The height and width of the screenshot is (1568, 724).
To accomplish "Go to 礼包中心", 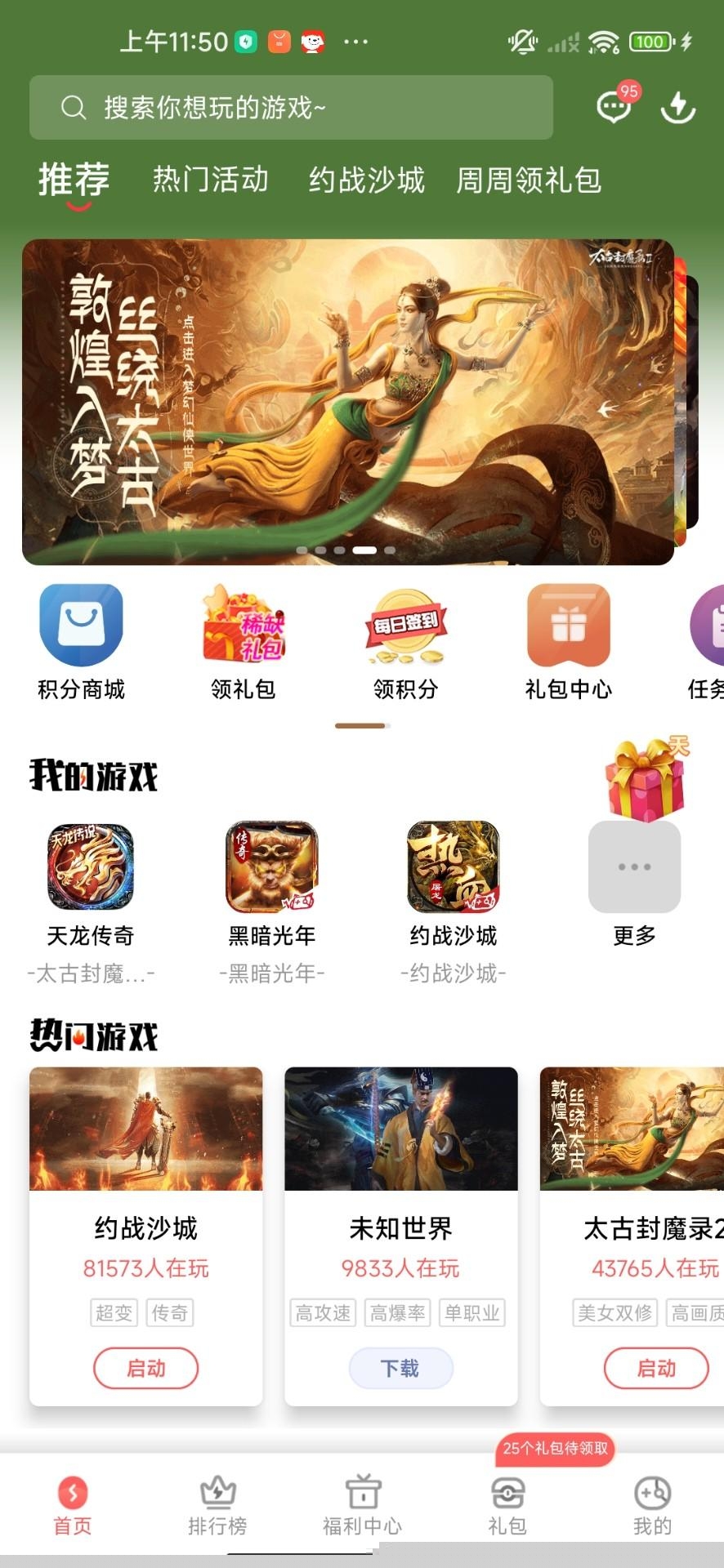I will (x=568, y=642).
